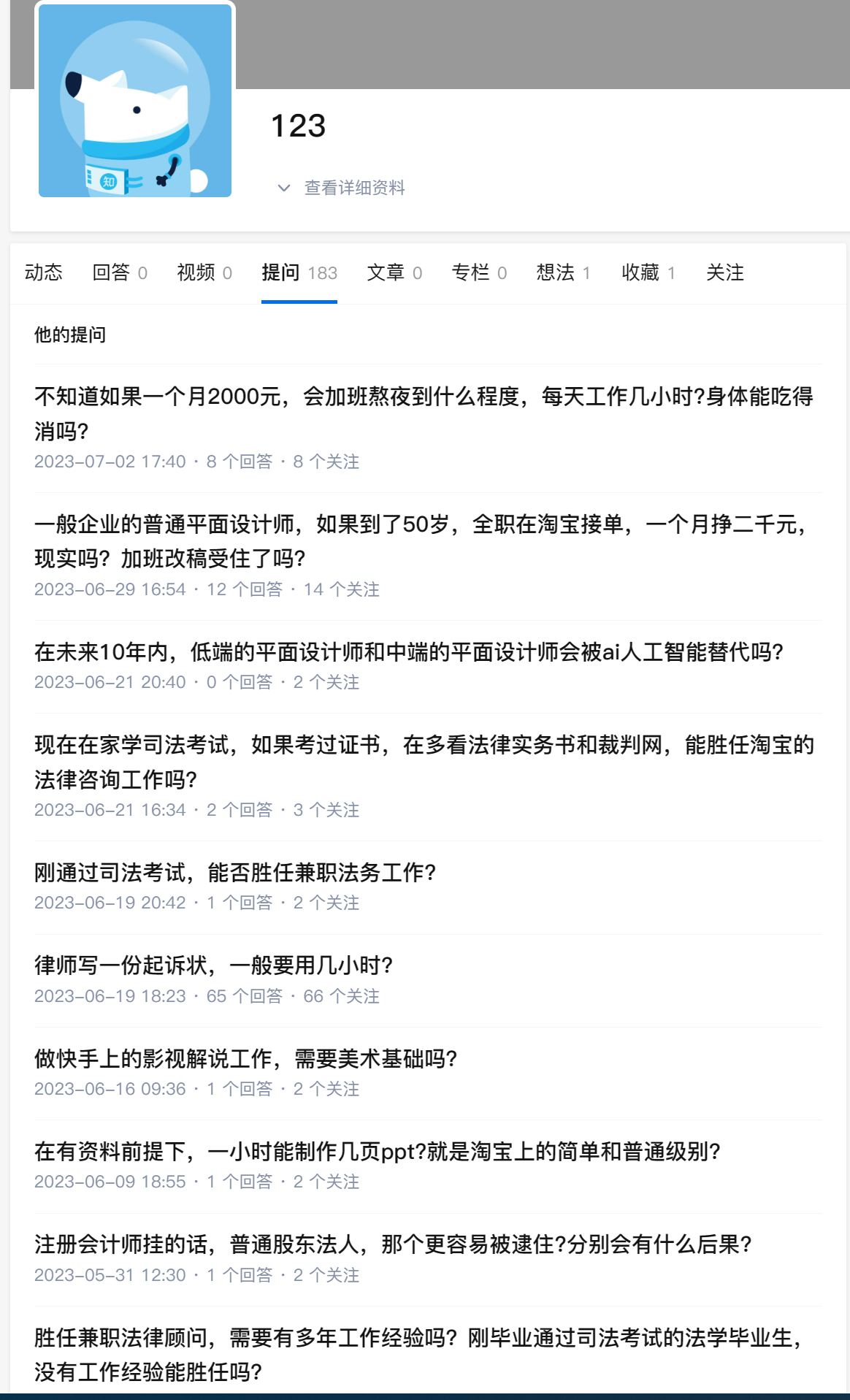Tap the user's profile avatar
The width and height of the screenshot is (850, 1400).
135,101
